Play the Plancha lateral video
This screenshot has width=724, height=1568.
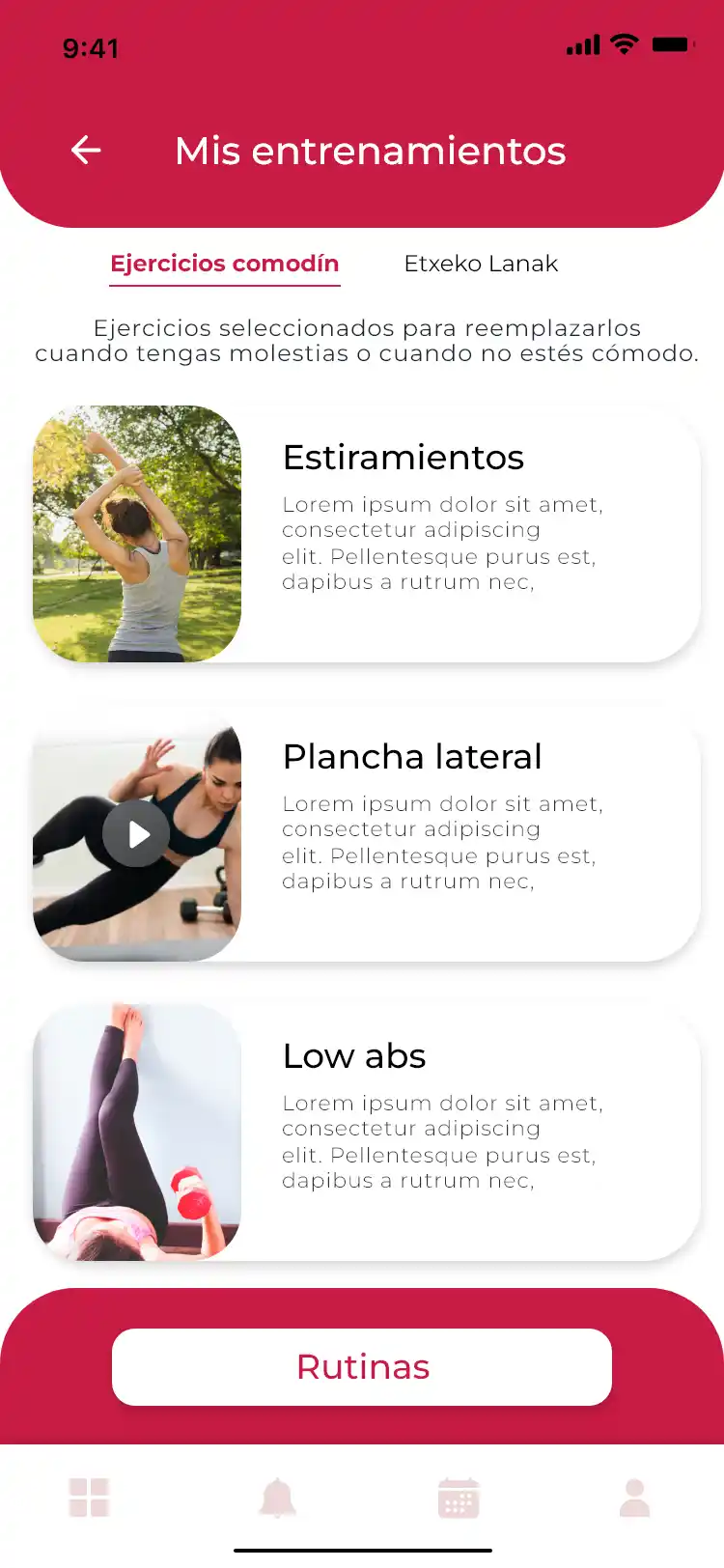coord(137,833)
